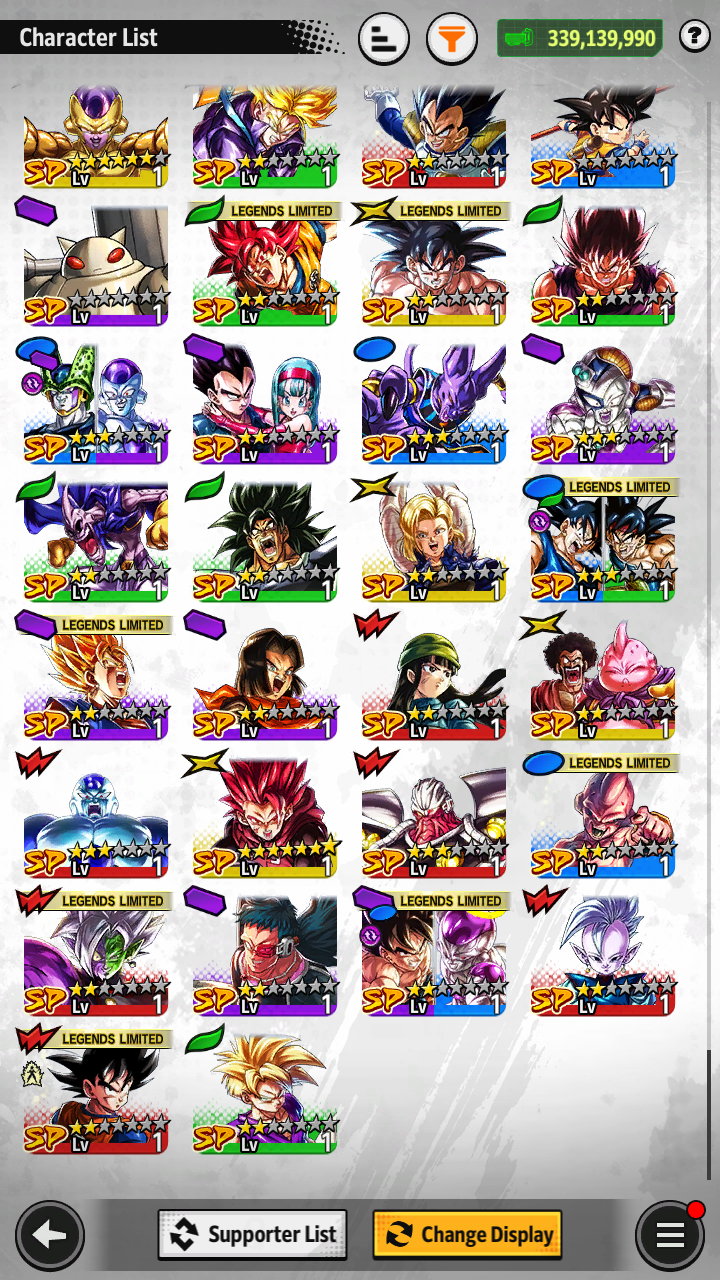Open the Supporter List
The image size is (720, 1280).
[253, 1235]
